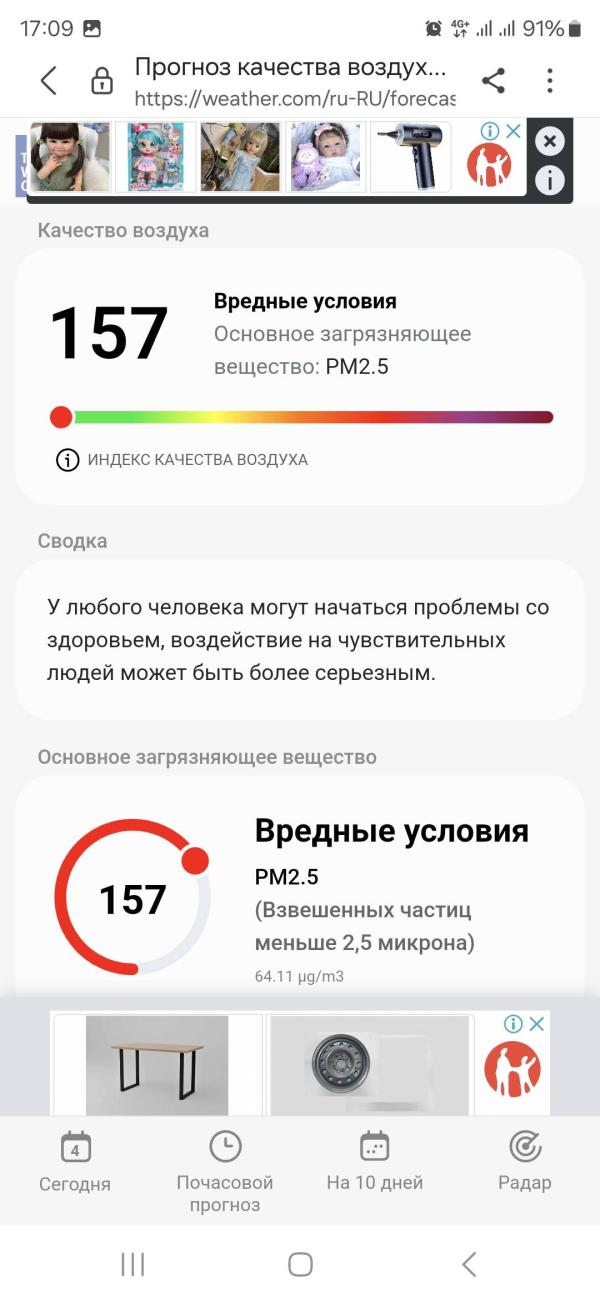Close the top ad banner
600x1299 pixels.
(549, 142)
